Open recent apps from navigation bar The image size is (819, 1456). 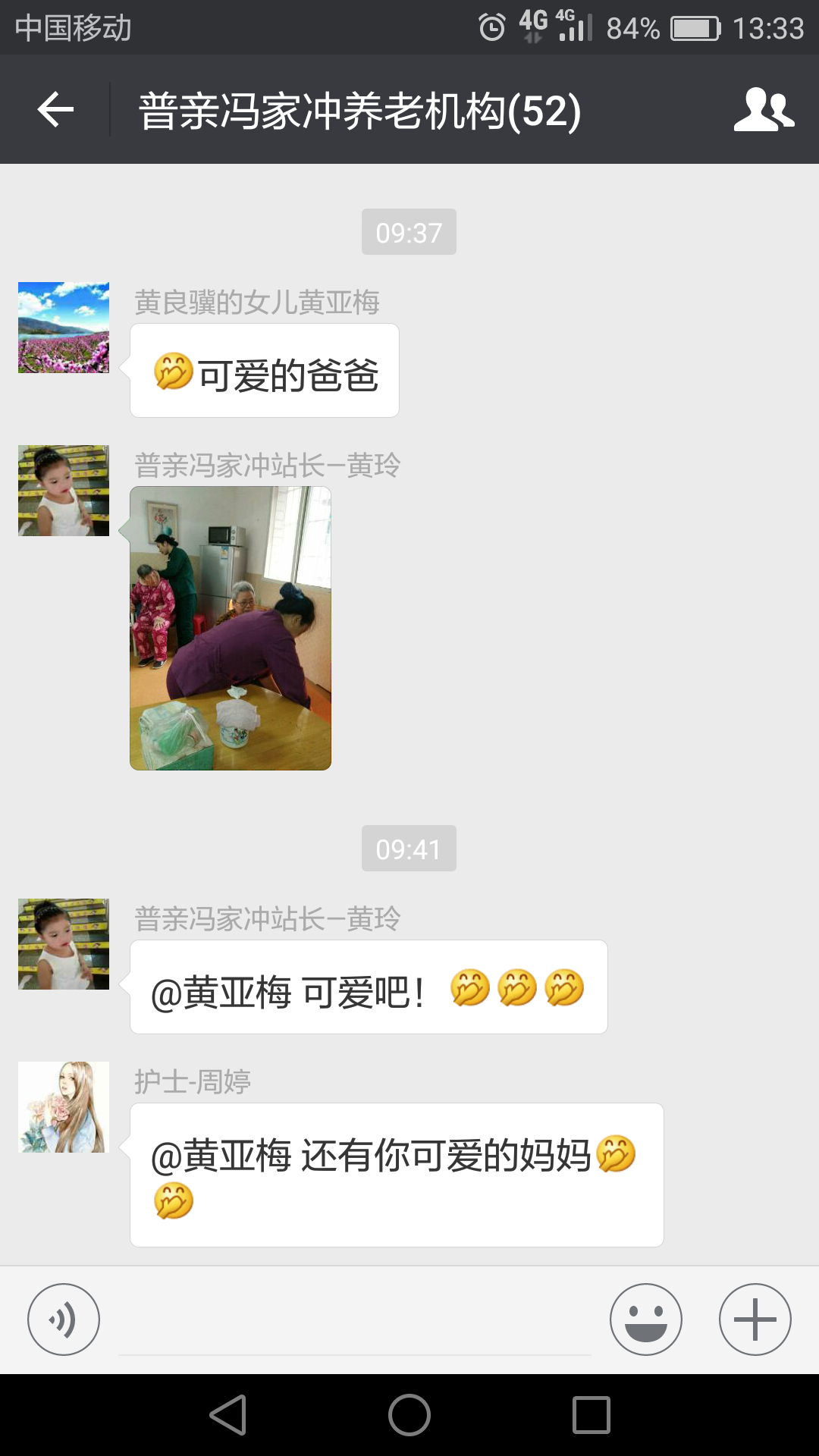tap(591, 1415)
